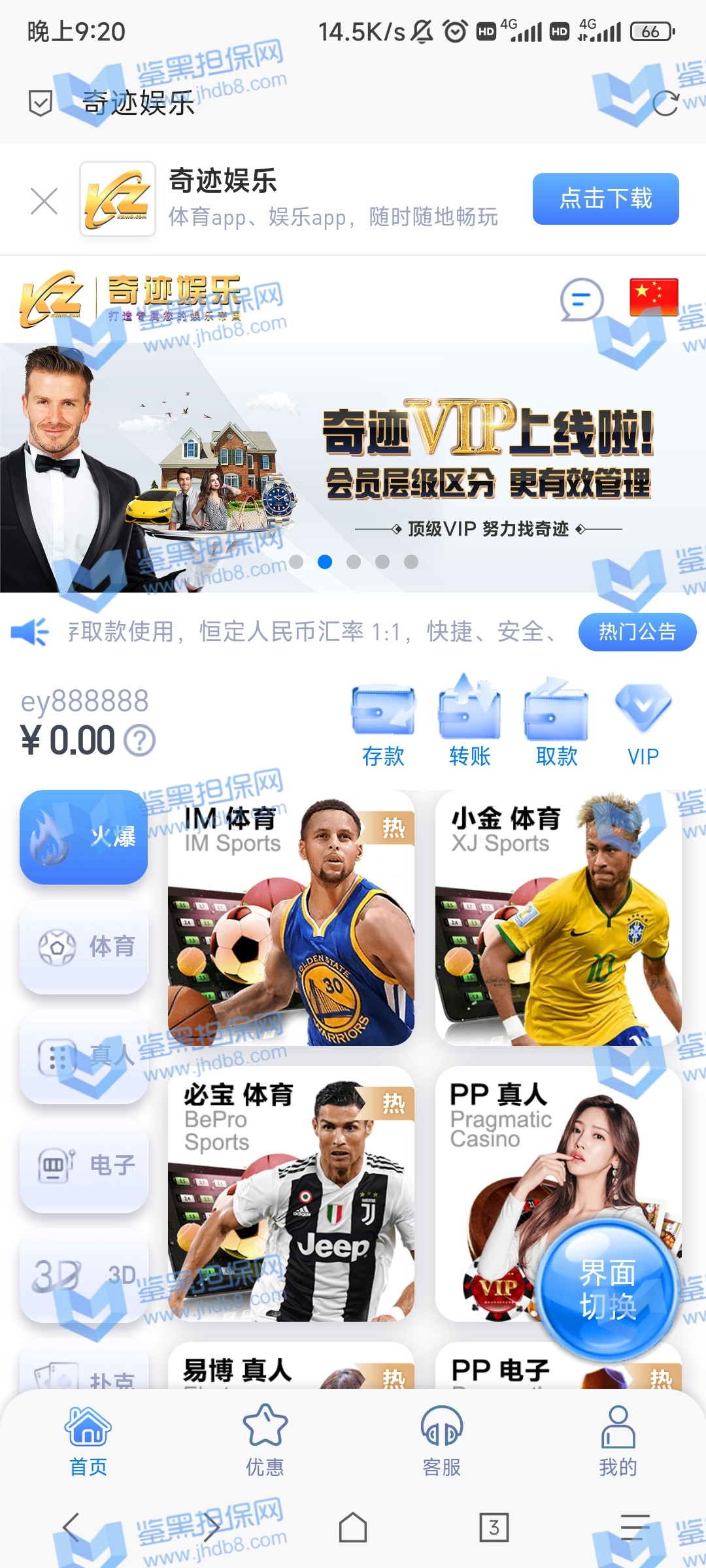Screen dimensions: 706x1568
Task: Dismiss the app download banner
Action: pyautogui.click(x=44, y=201)
